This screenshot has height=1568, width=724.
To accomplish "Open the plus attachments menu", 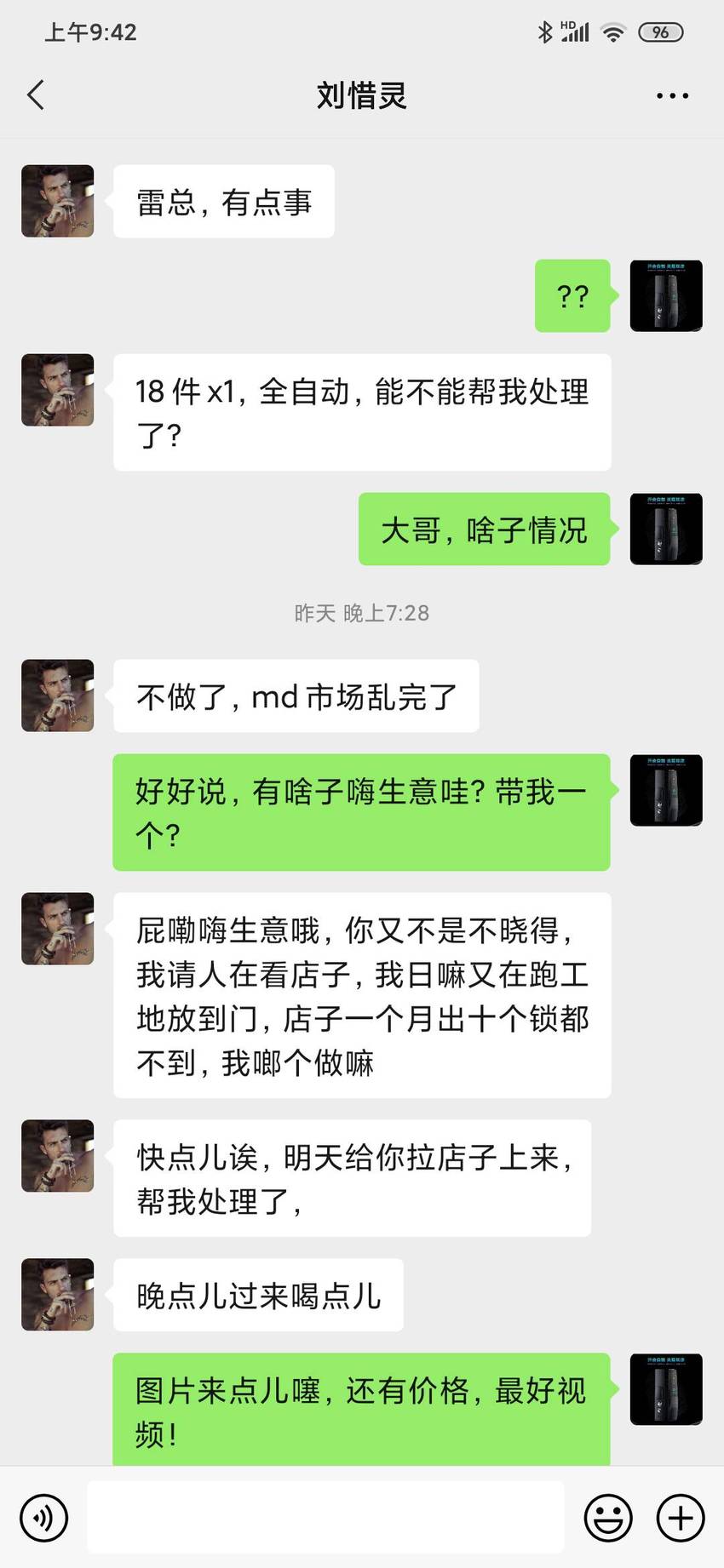I will point(681,1518).
